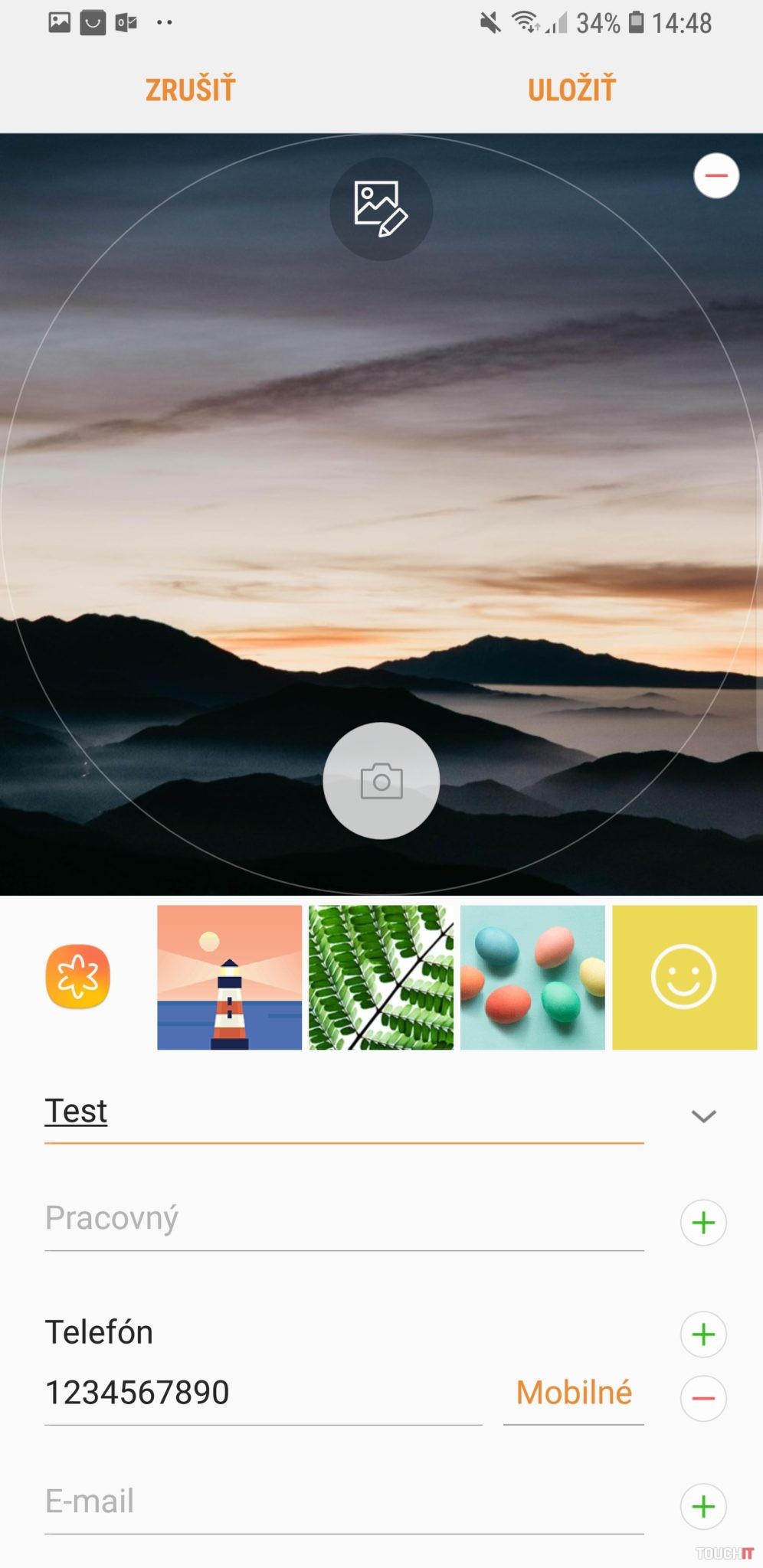This screenshot has height=1568, width=763.
Task: Save the contact with Uložiť
Action: point(571,90)
